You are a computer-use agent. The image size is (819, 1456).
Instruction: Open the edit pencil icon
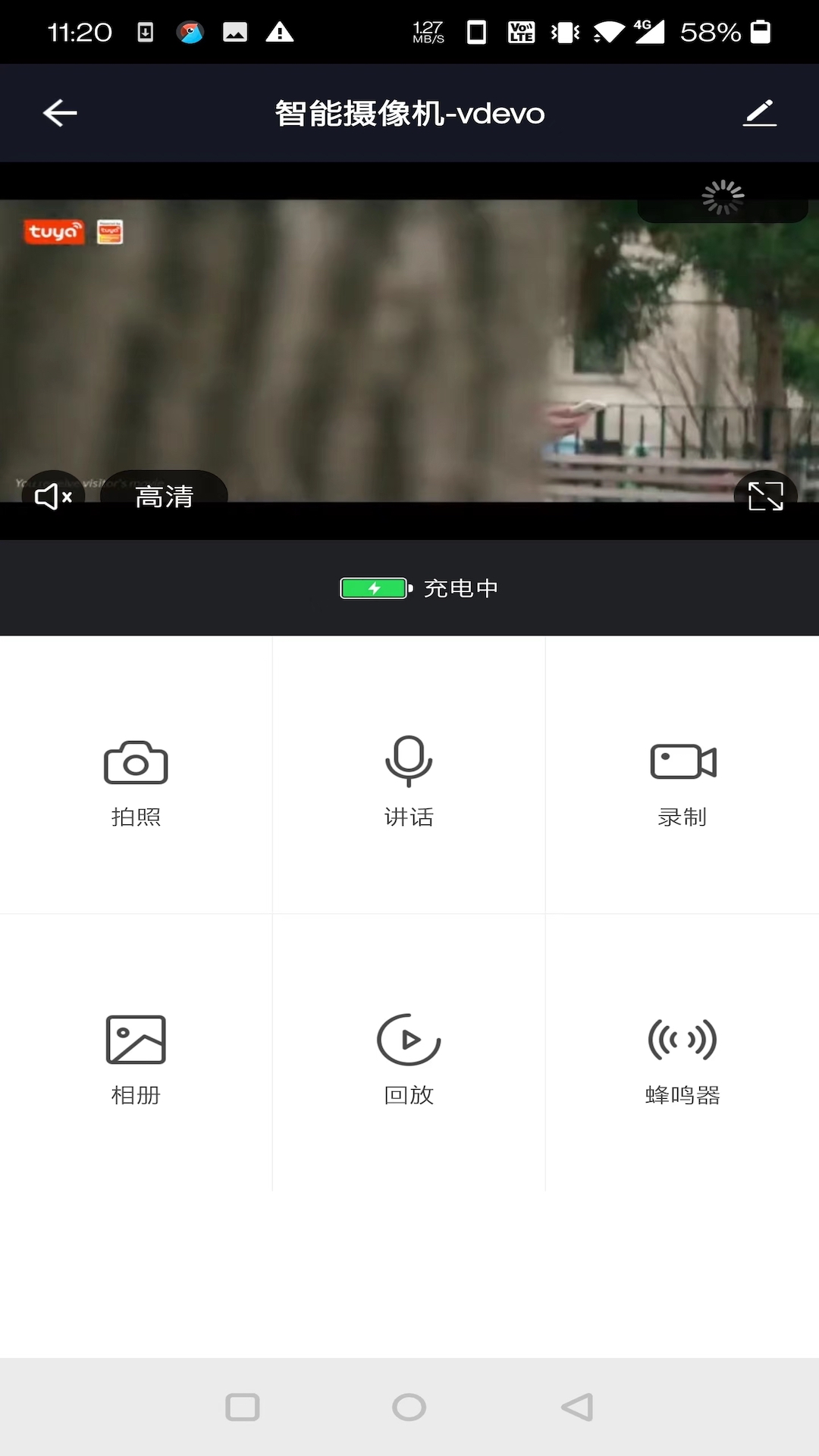point(760,113)
